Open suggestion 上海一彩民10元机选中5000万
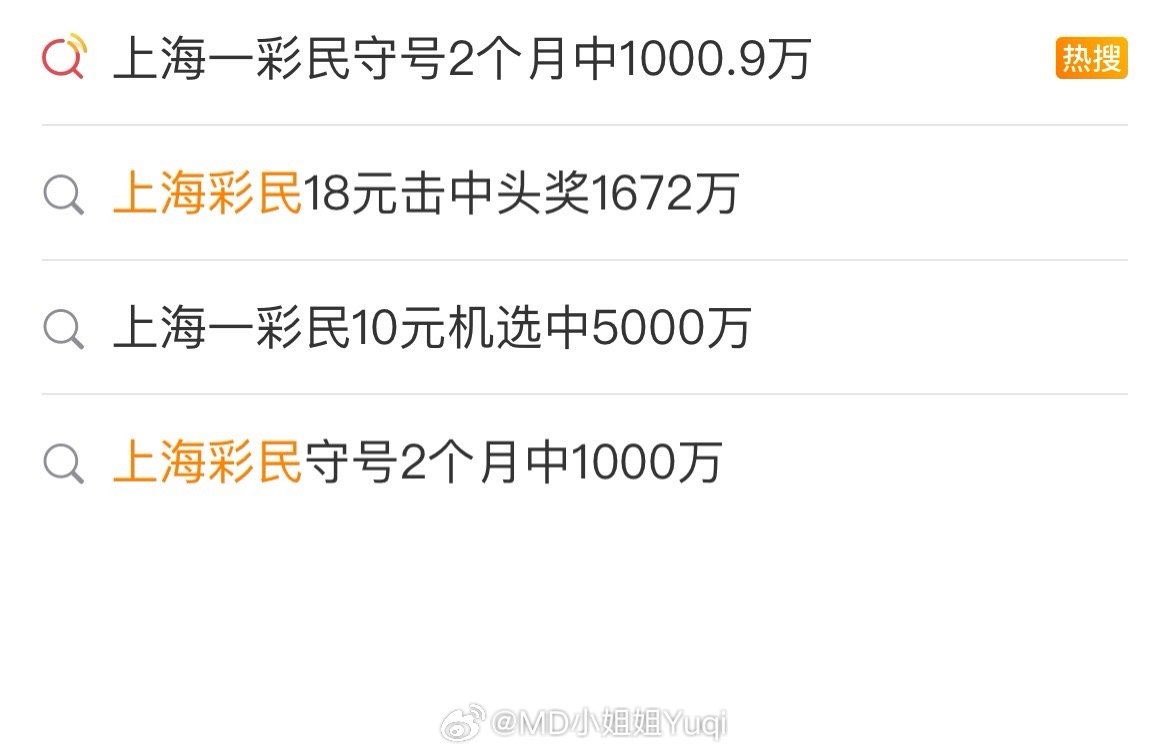 click(x=432, y=328)
